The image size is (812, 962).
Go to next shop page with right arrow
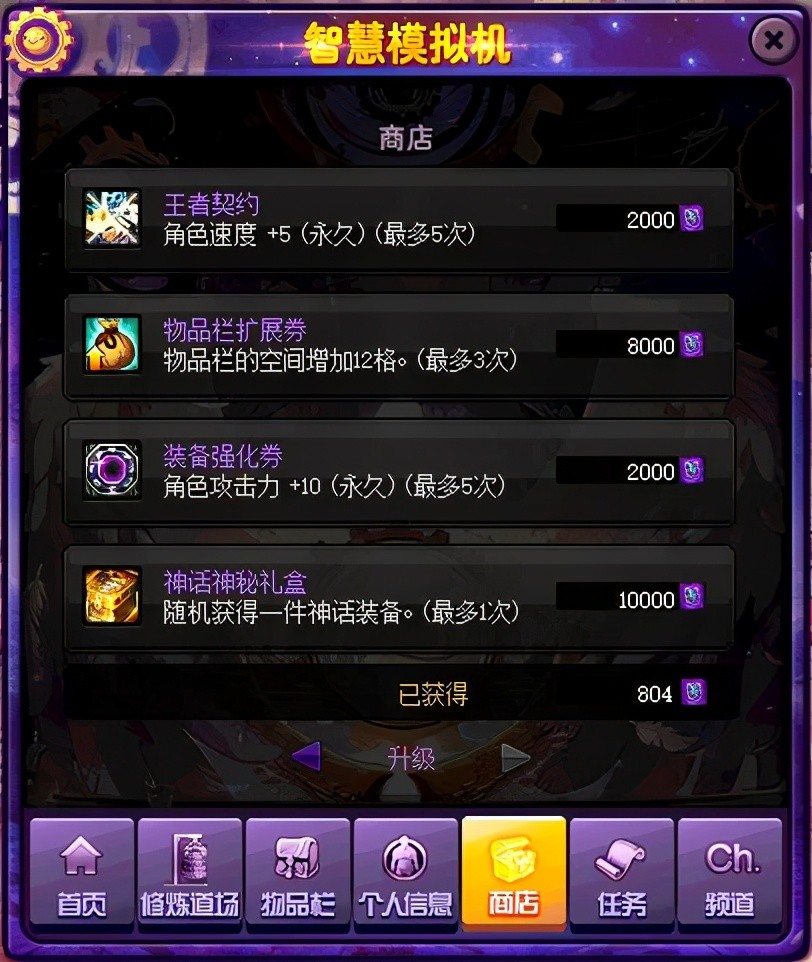515,758
